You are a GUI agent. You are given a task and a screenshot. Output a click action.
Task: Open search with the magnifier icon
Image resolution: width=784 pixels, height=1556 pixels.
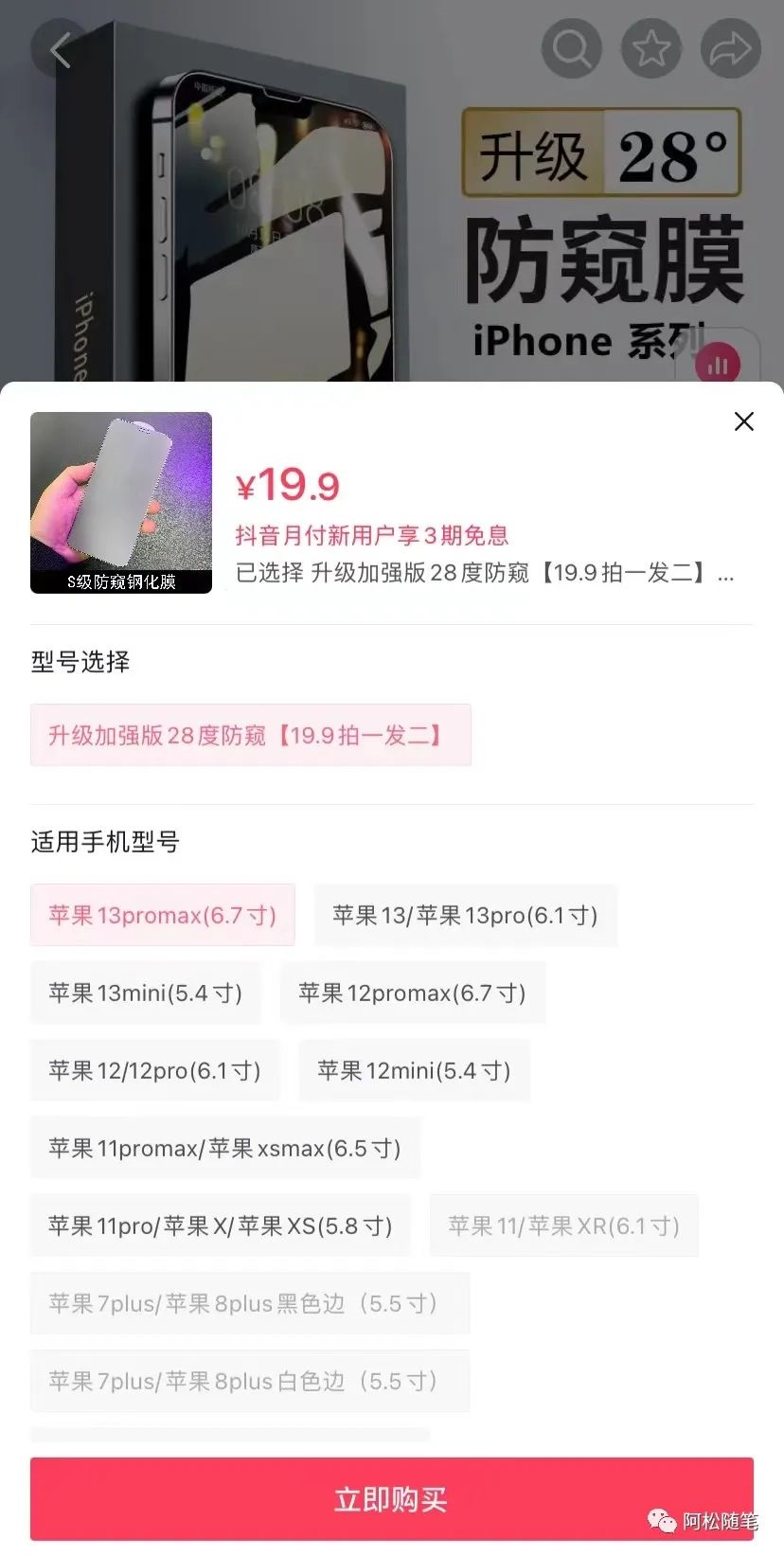[x=571, y=47]
